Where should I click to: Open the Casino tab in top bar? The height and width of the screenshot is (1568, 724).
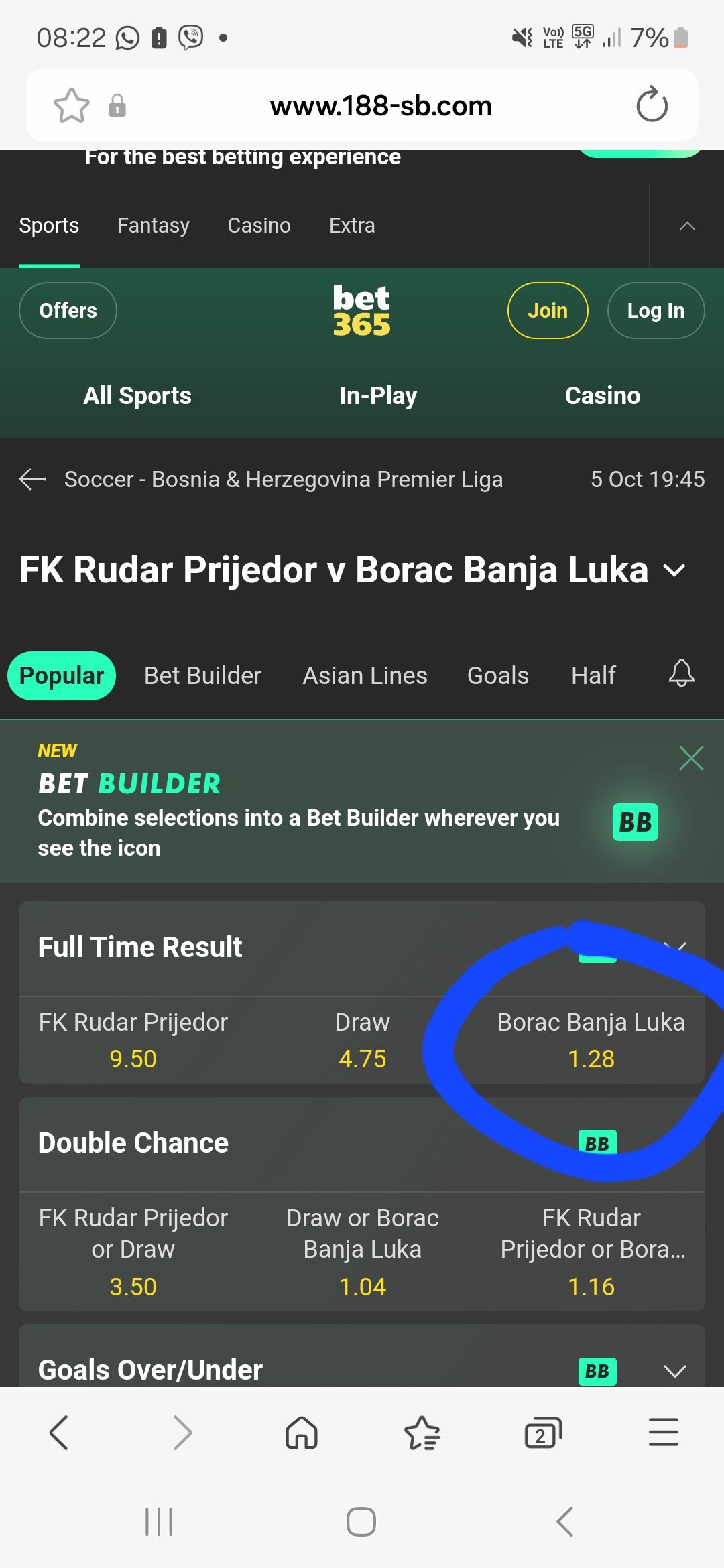tap(259, 226)
